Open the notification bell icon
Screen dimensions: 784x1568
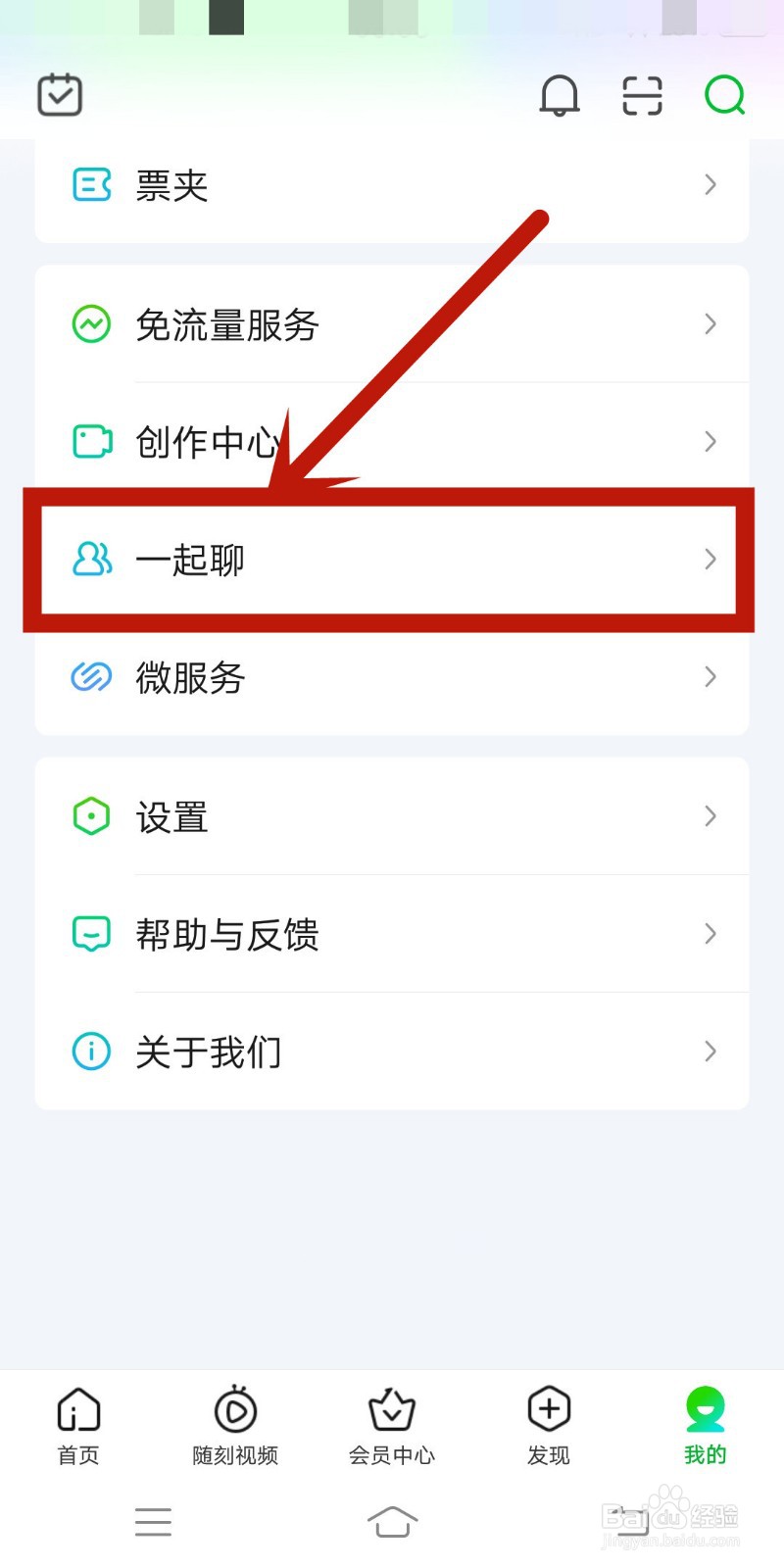click(x=560, y=95)
